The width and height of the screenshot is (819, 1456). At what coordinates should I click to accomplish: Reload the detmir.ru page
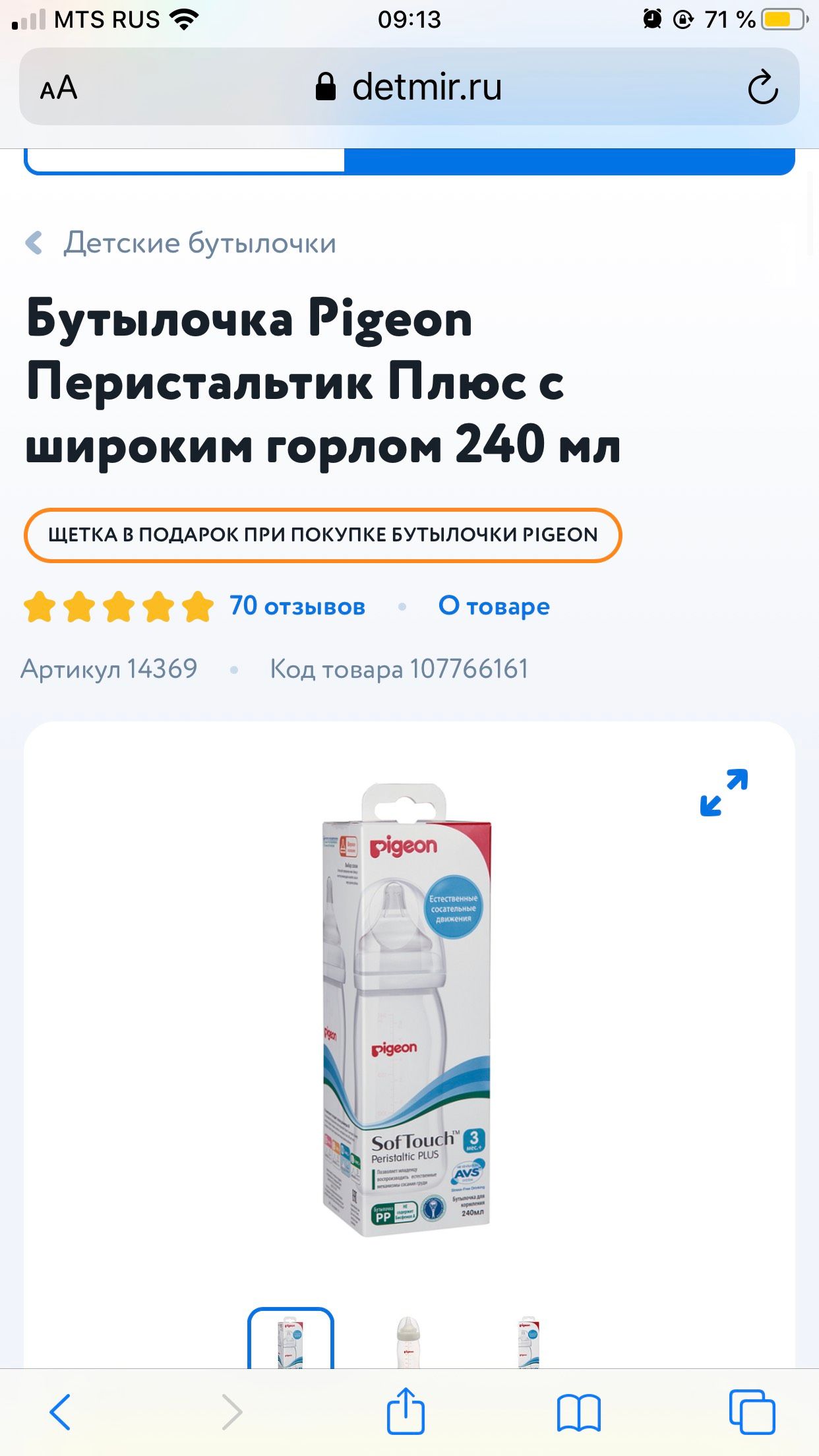point(762,87)
